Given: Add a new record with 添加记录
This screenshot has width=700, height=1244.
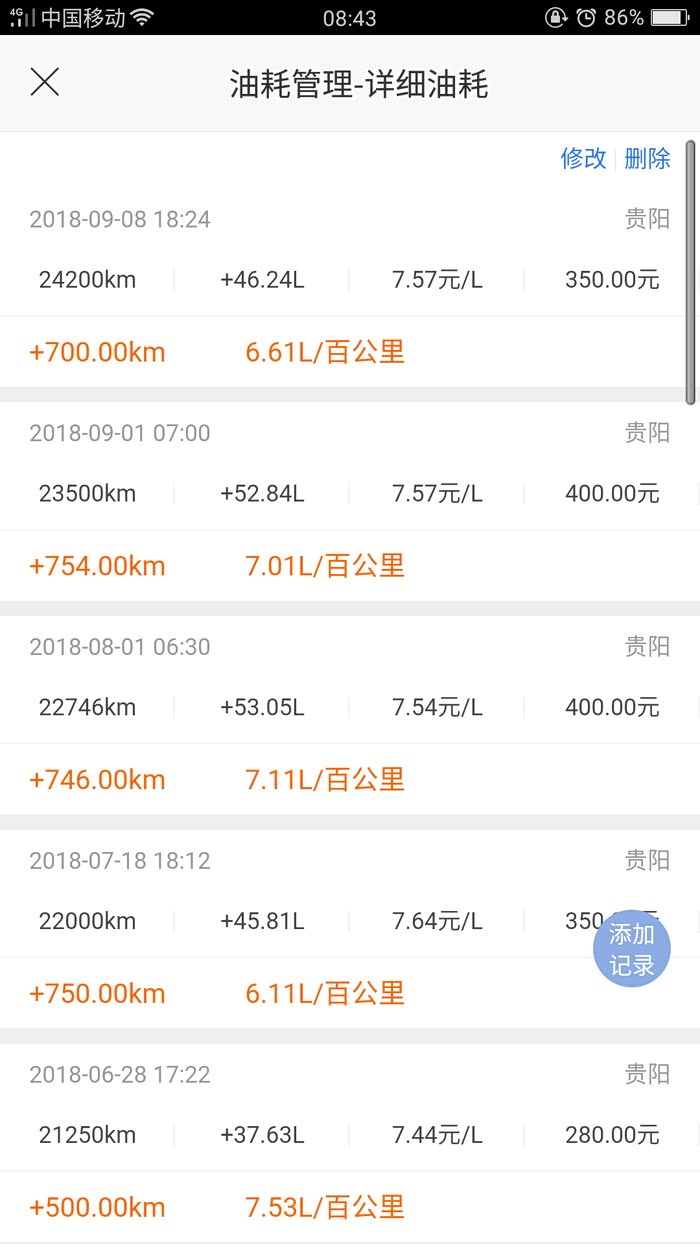Looking at the screenshot, I should point(631,949).
